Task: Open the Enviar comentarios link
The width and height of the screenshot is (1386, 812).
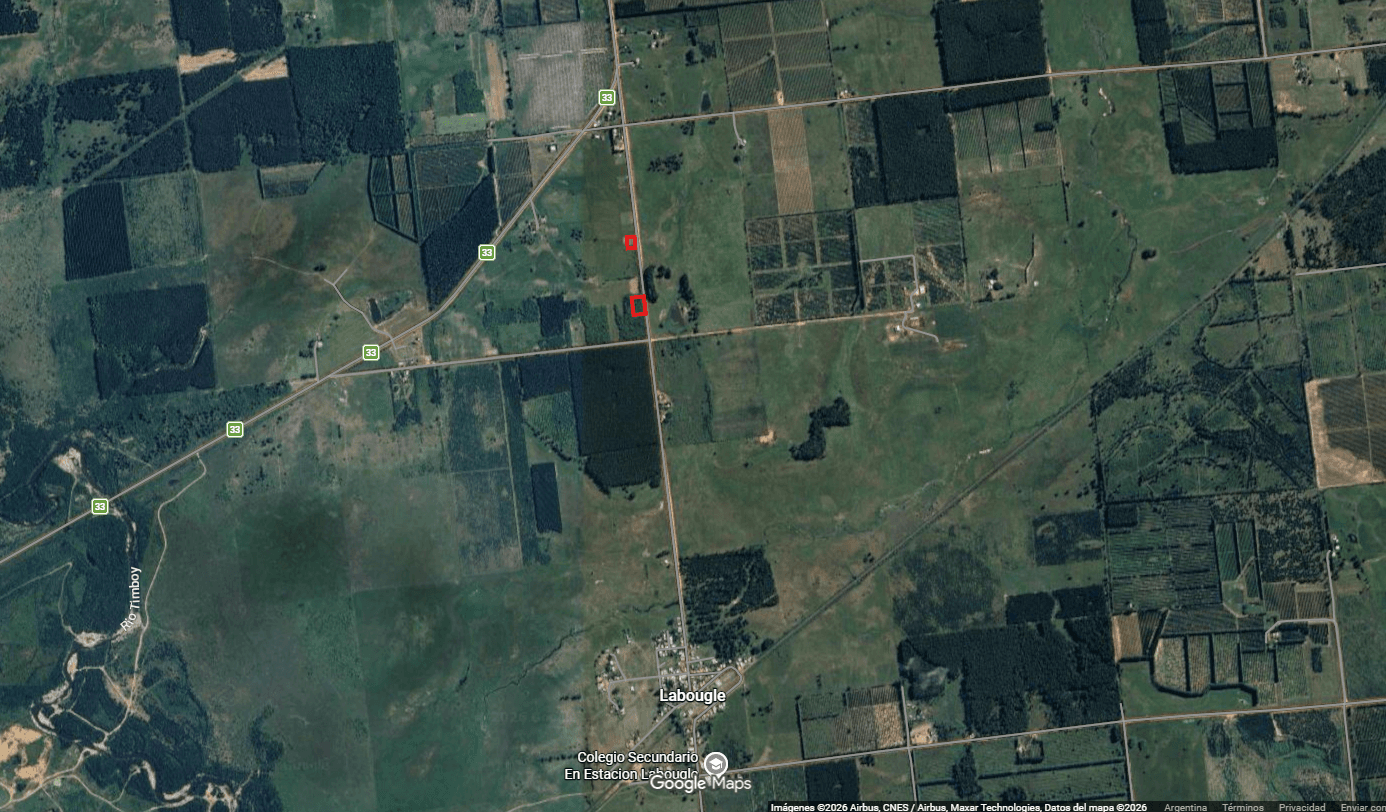Action: tap(1364, 806)
